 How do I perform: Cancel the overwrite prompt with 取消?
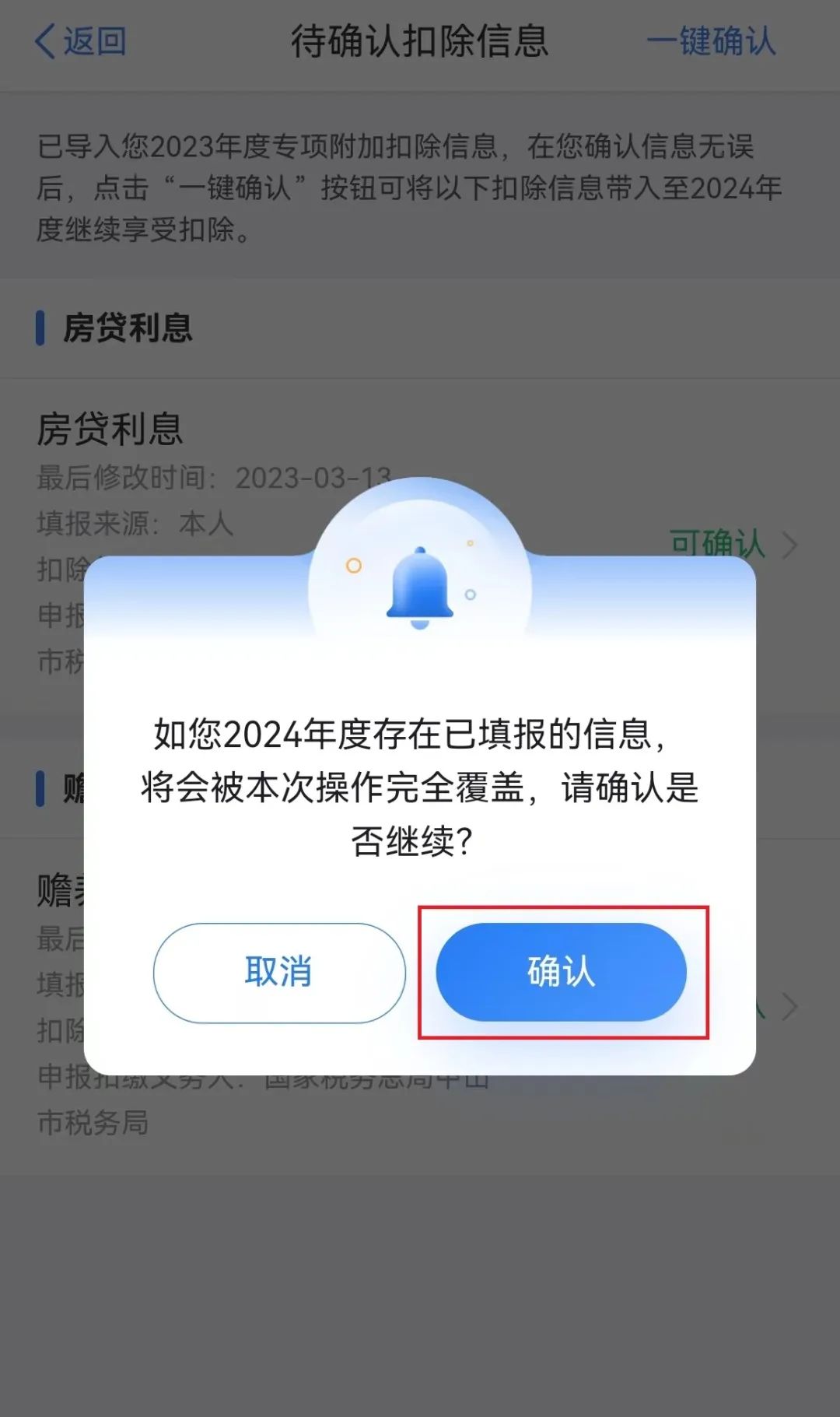(x=279, y=972)
